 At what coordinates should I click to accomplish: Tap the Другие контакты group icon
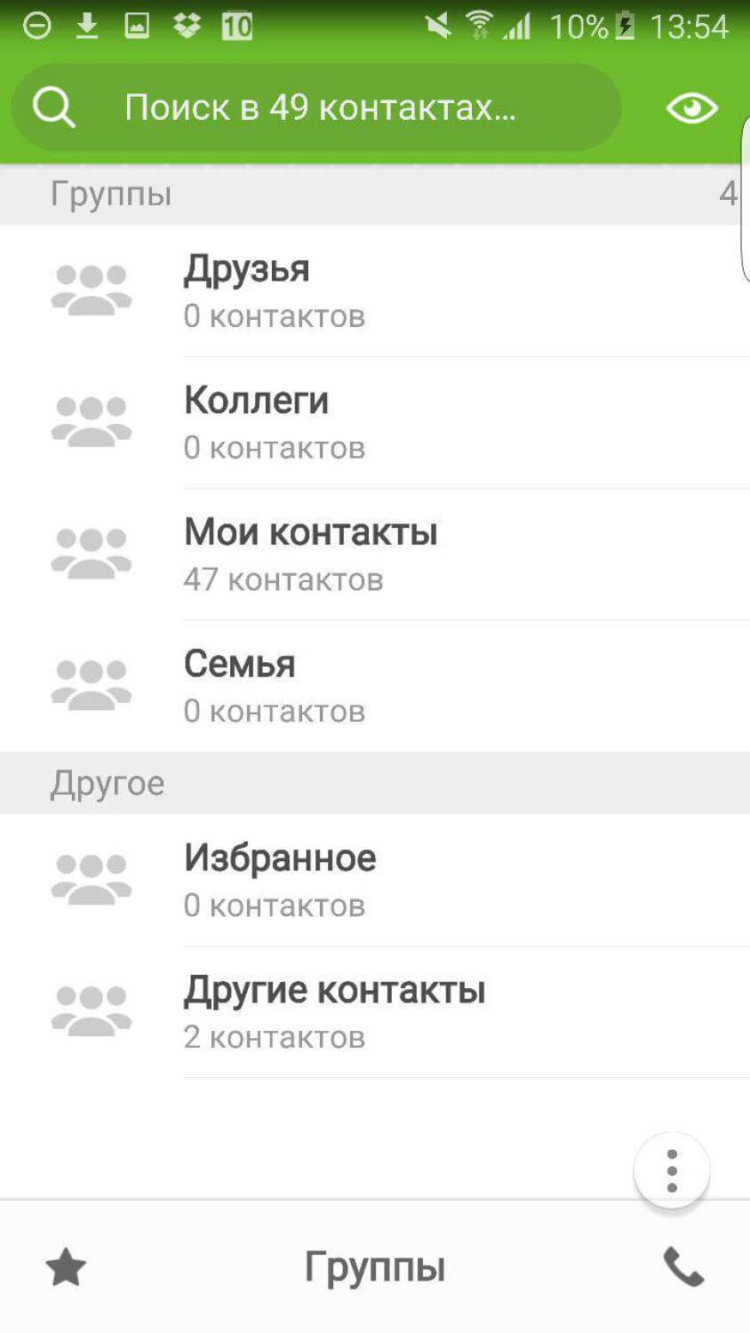[90, 1009]
